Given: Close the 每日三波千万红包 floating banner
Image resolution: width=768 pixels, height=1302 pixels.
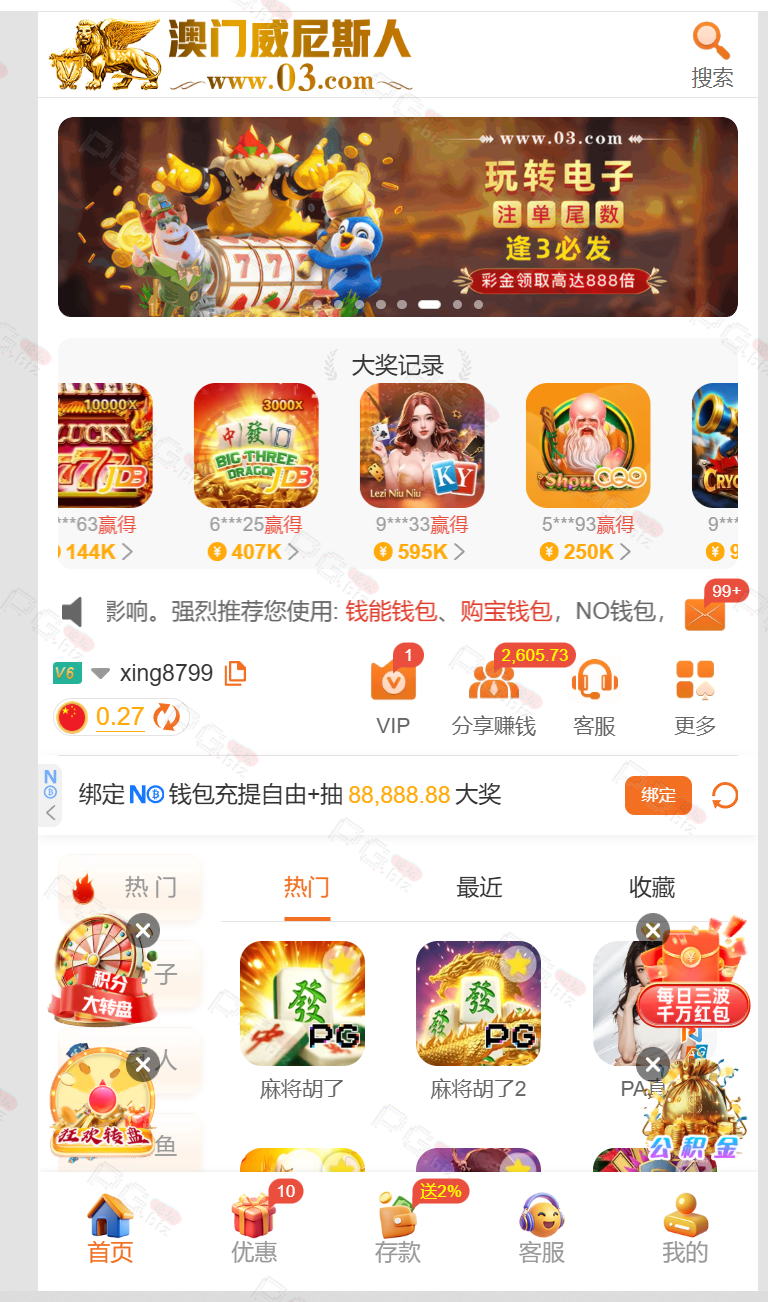Looking at the screenshot, I should click(x=652, y=932).
